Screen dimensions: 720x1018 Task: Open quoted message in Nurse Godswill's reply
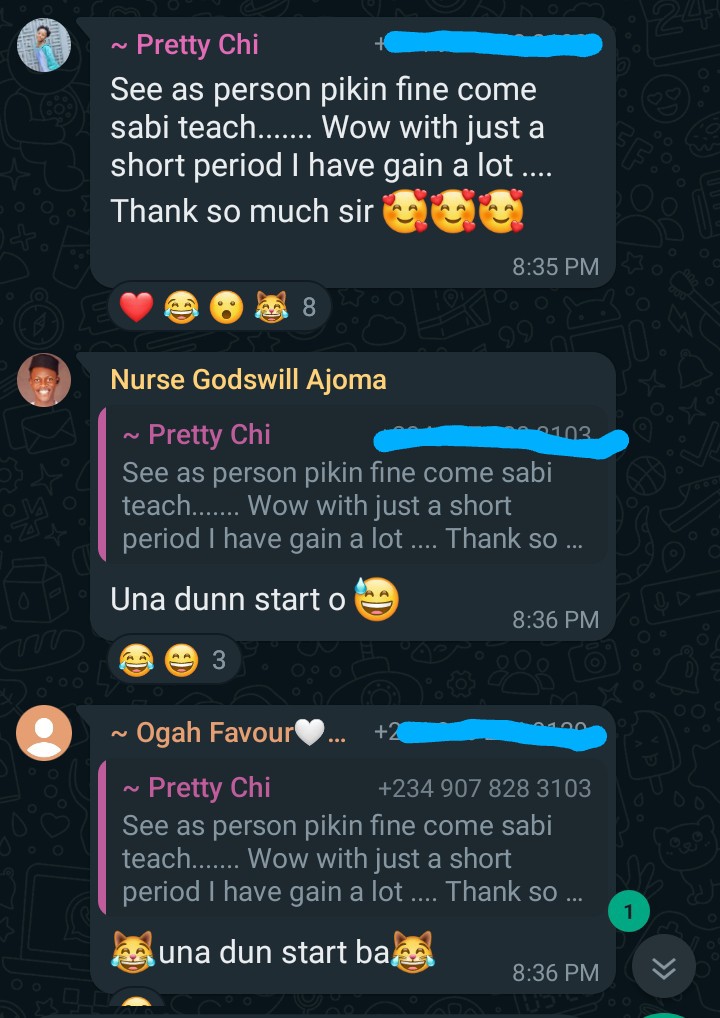pyautogui.click(x=353, y=484)
